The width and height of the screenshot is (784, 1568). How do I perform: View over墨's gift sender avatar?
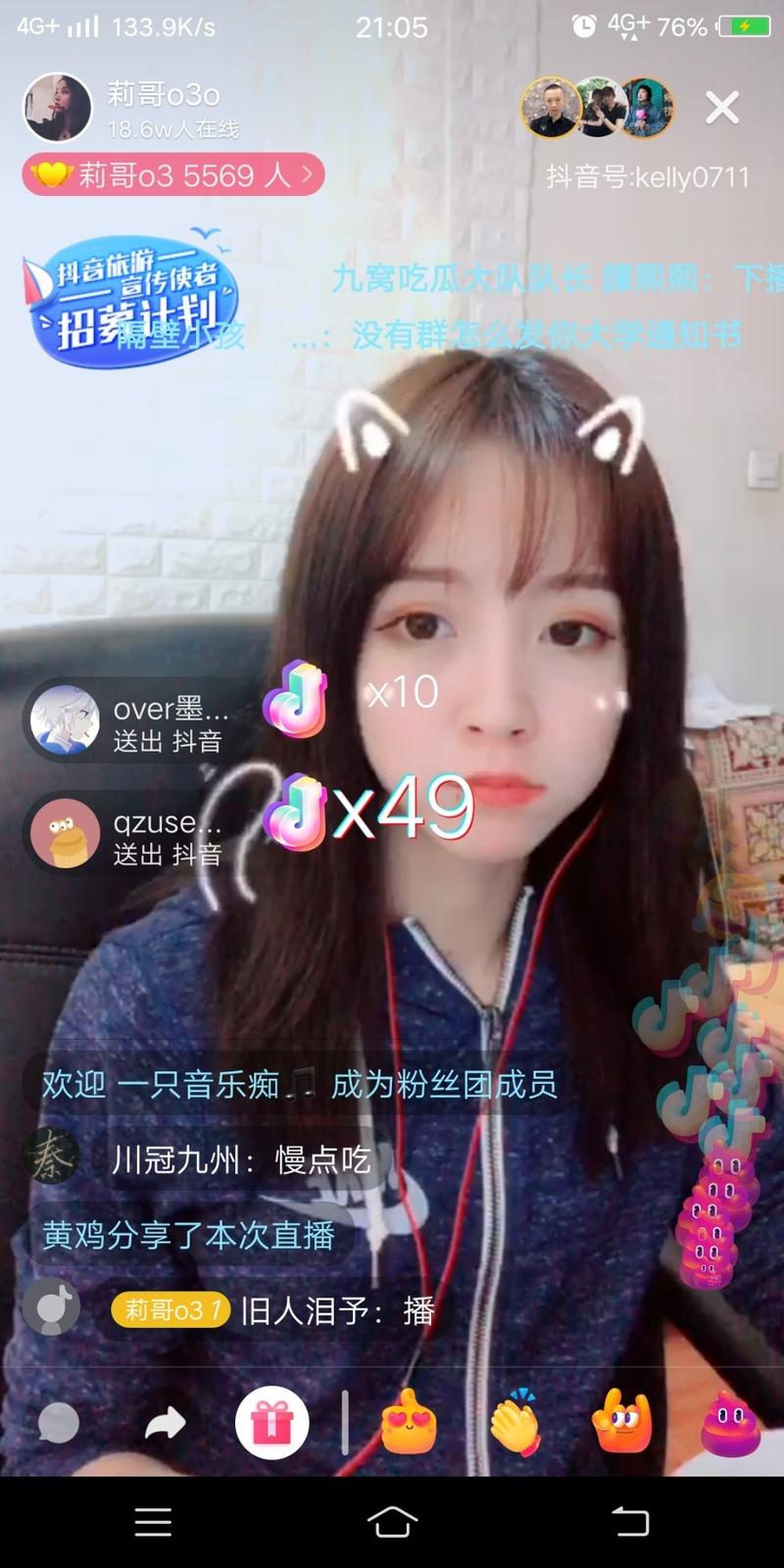tap(65, 721)
